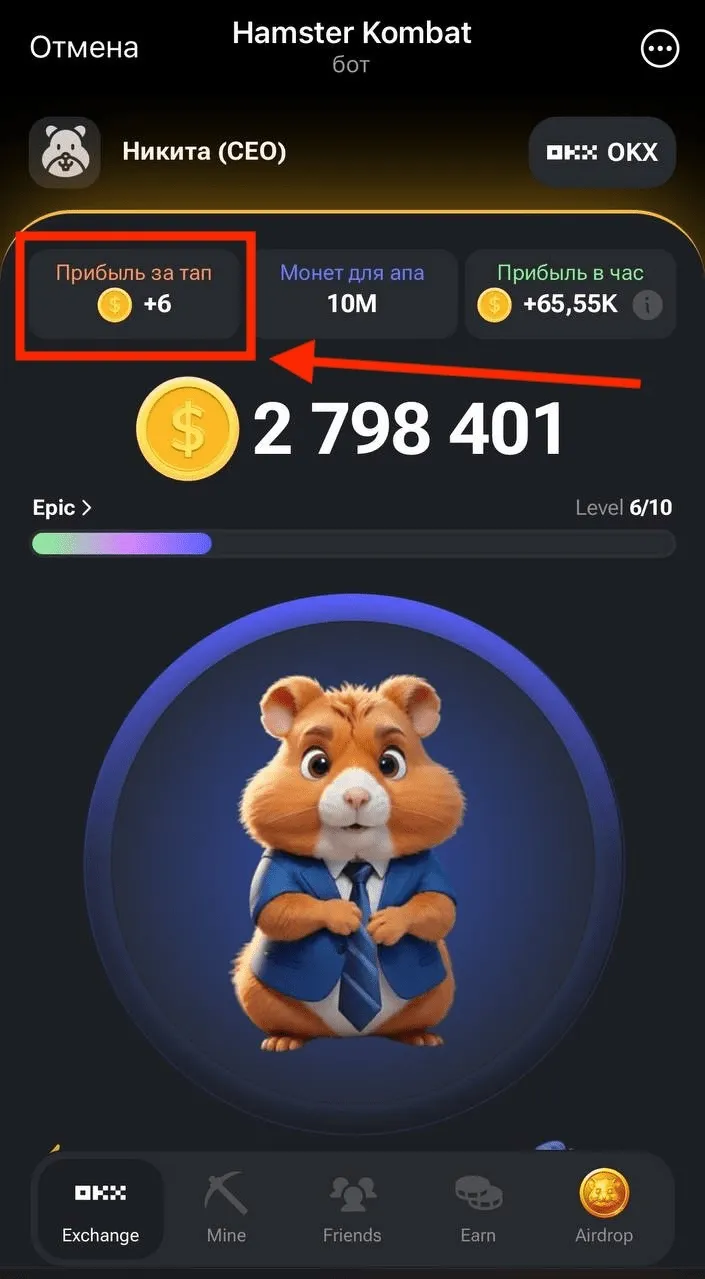Switch to the Exchange tab

[x=100, y=1209]
